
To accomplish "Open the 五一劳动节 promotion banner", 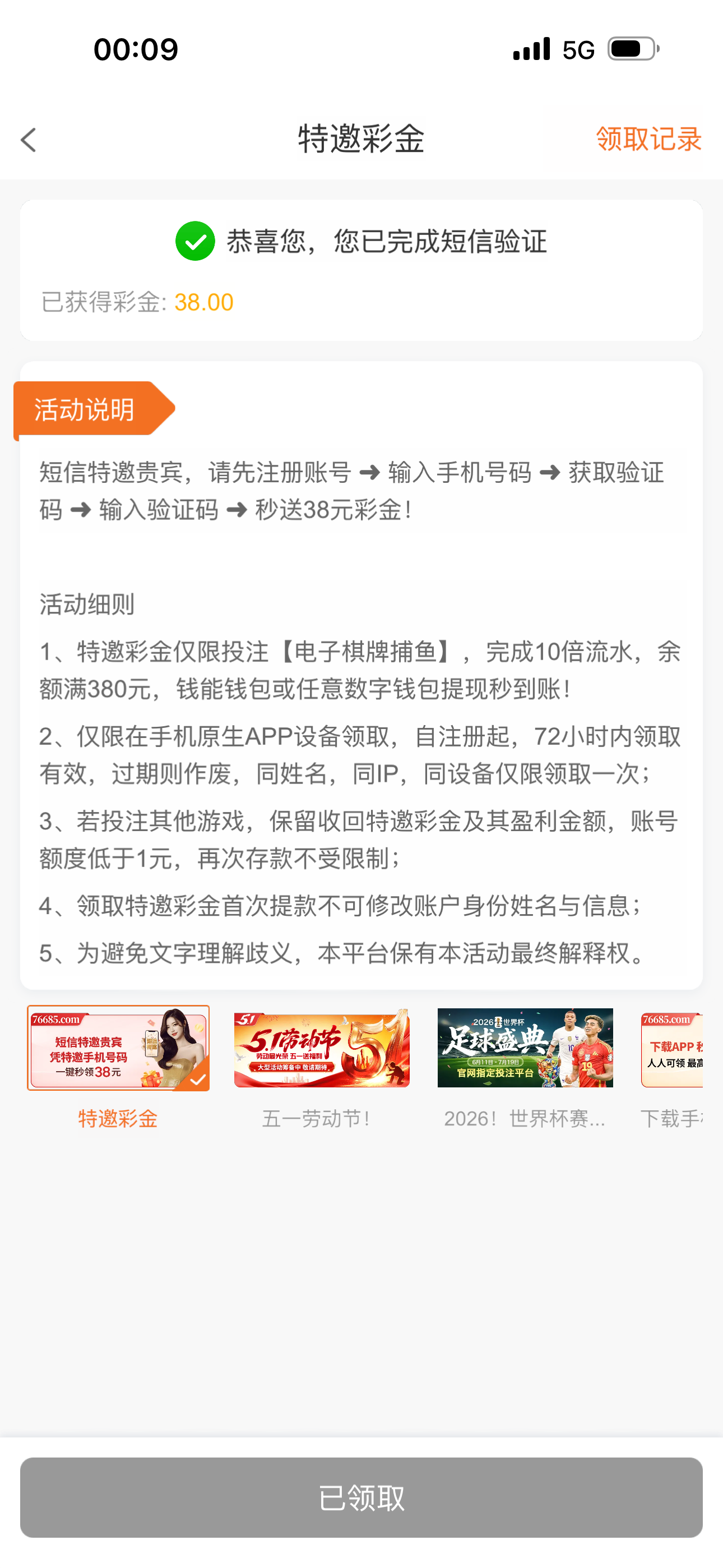I will coord(321,1048).
